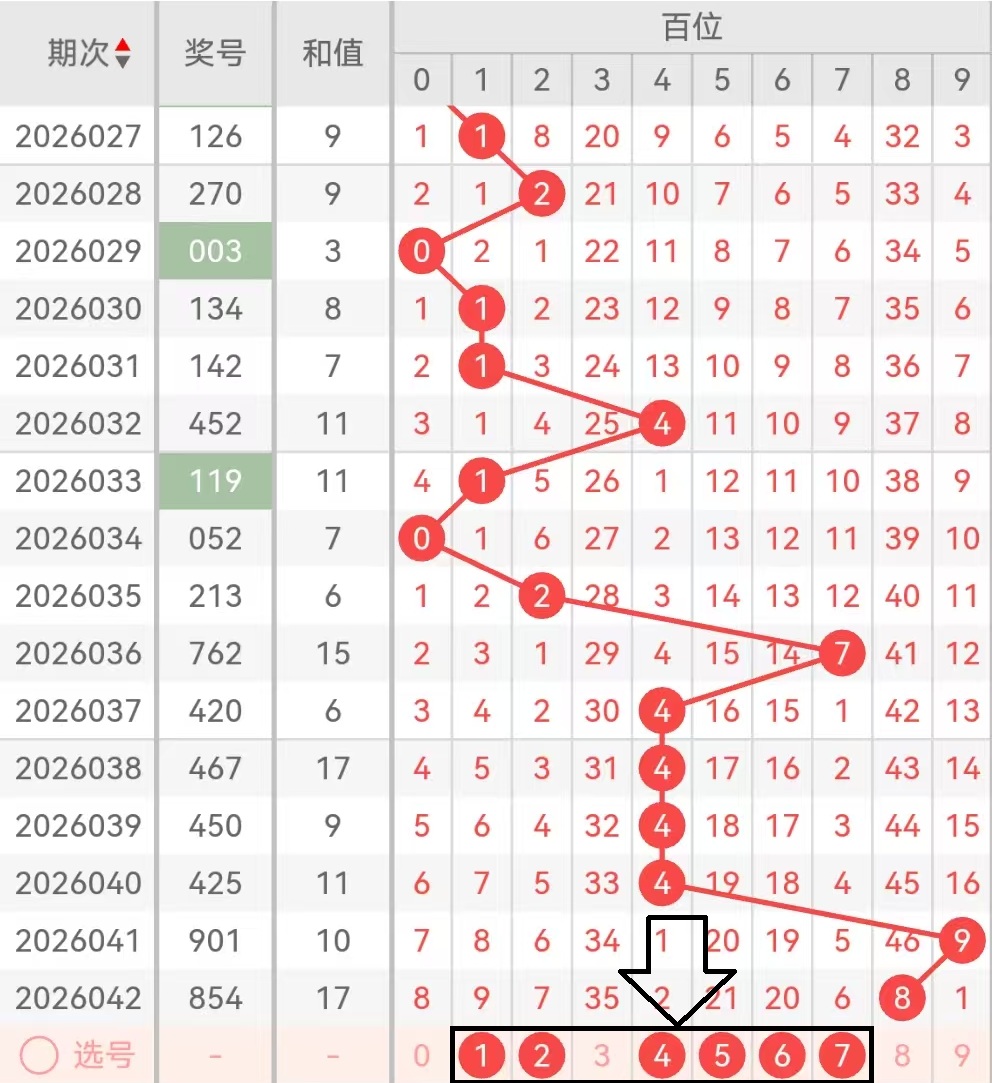Screen dimensions: 992x1083
Task: Select number 9 in the 选号 row
Action: 962,1055
